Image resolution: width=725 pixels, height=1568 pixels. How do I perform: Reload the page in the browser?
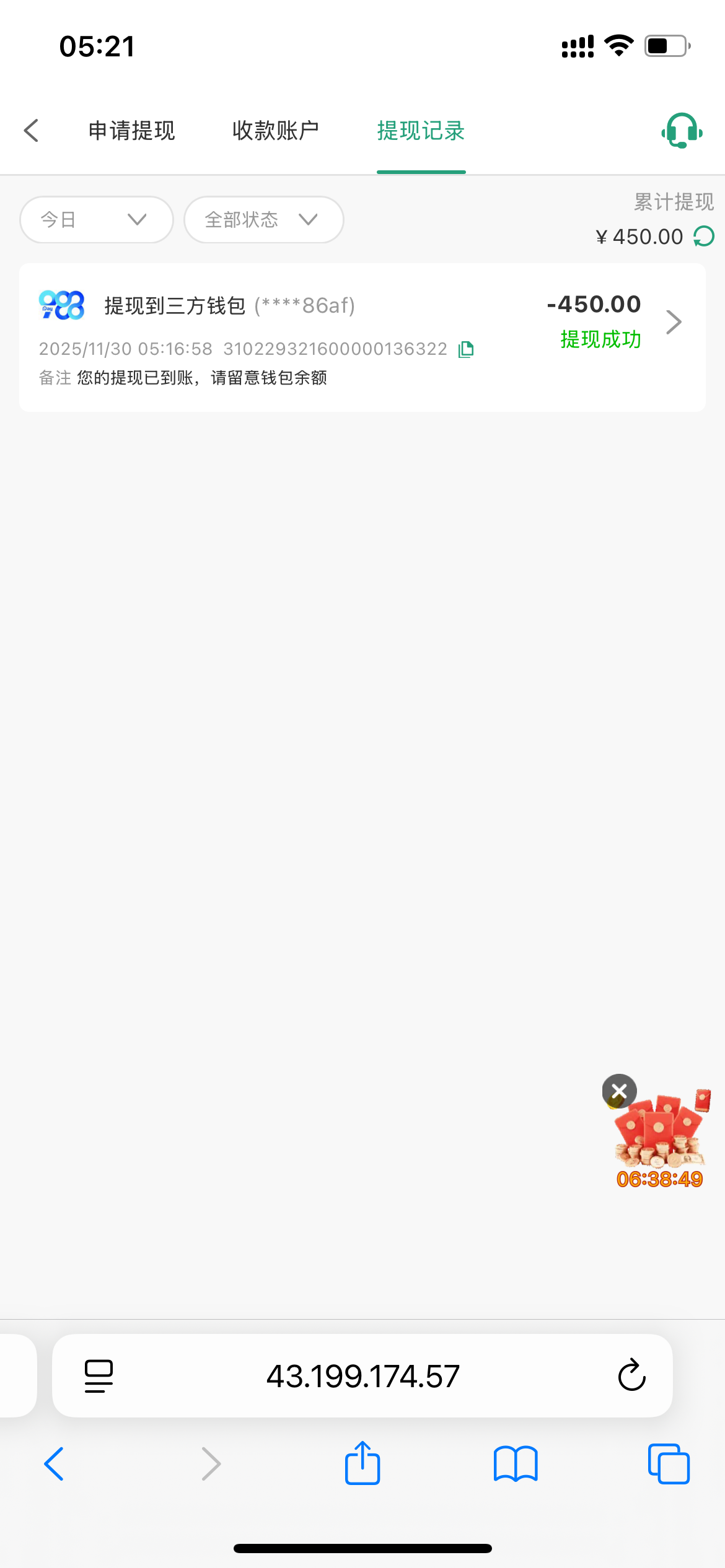point(631,1376)
